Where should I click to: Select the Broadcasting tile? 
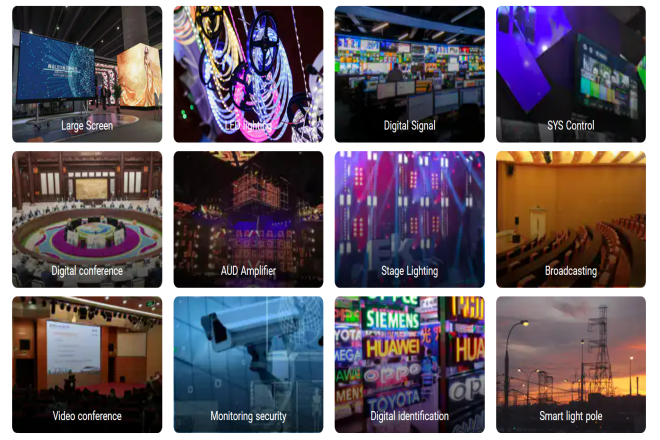[571, 220]
